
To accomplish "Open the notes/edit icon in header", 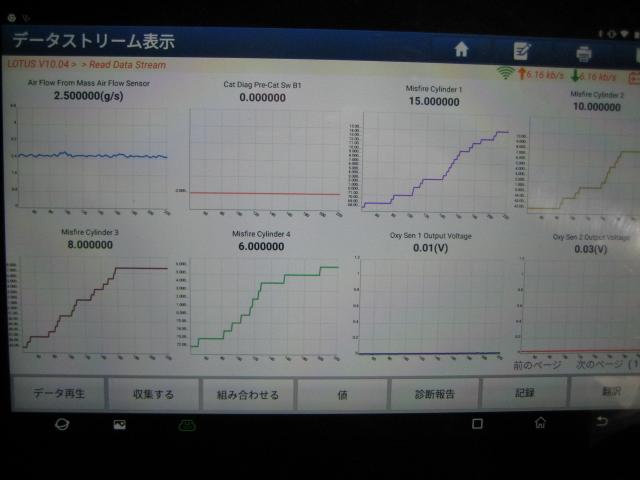I will point(521,50).
